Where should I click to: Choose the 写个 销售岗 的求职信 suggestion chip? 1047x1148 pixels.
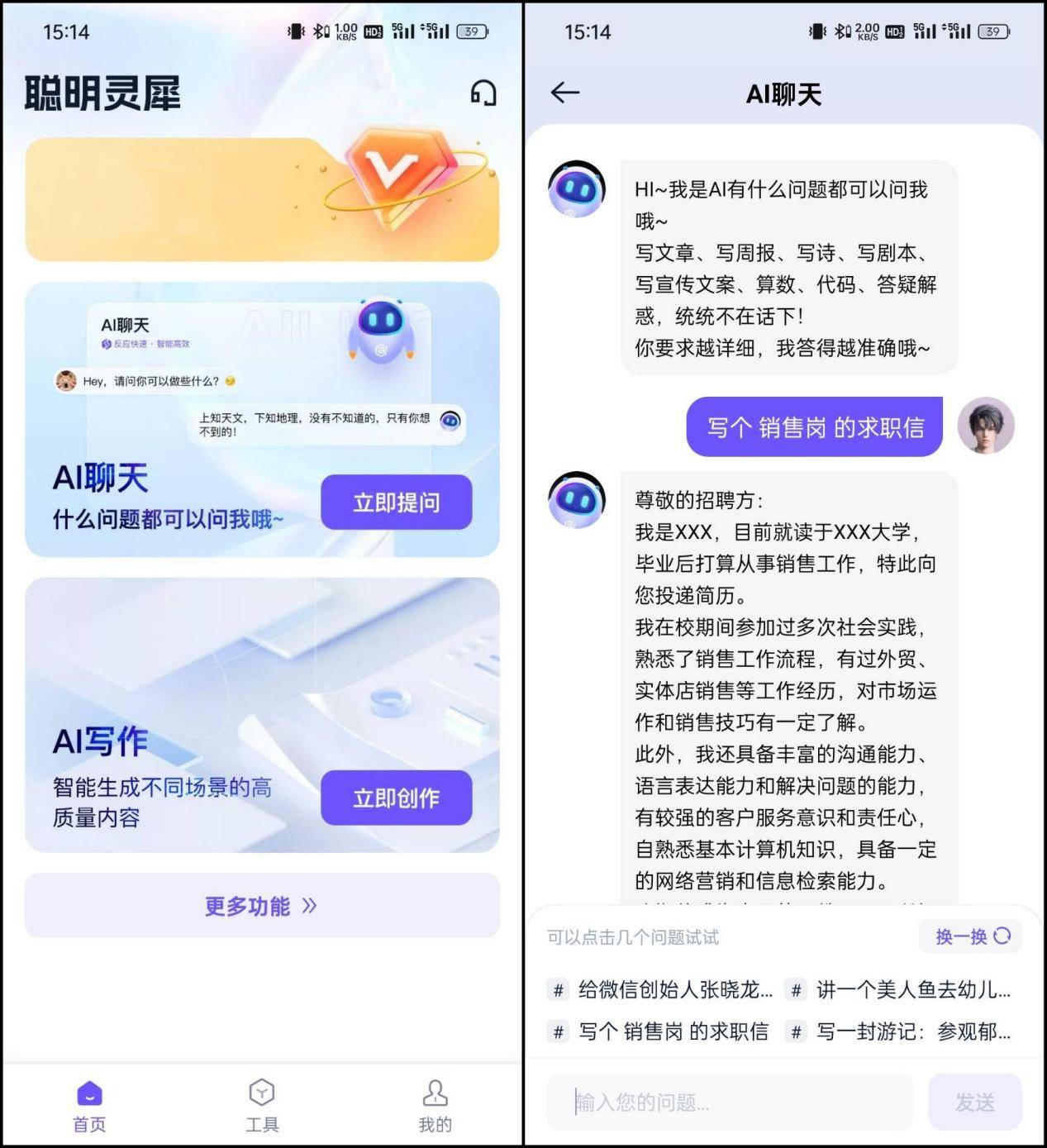coord(661,1031)
